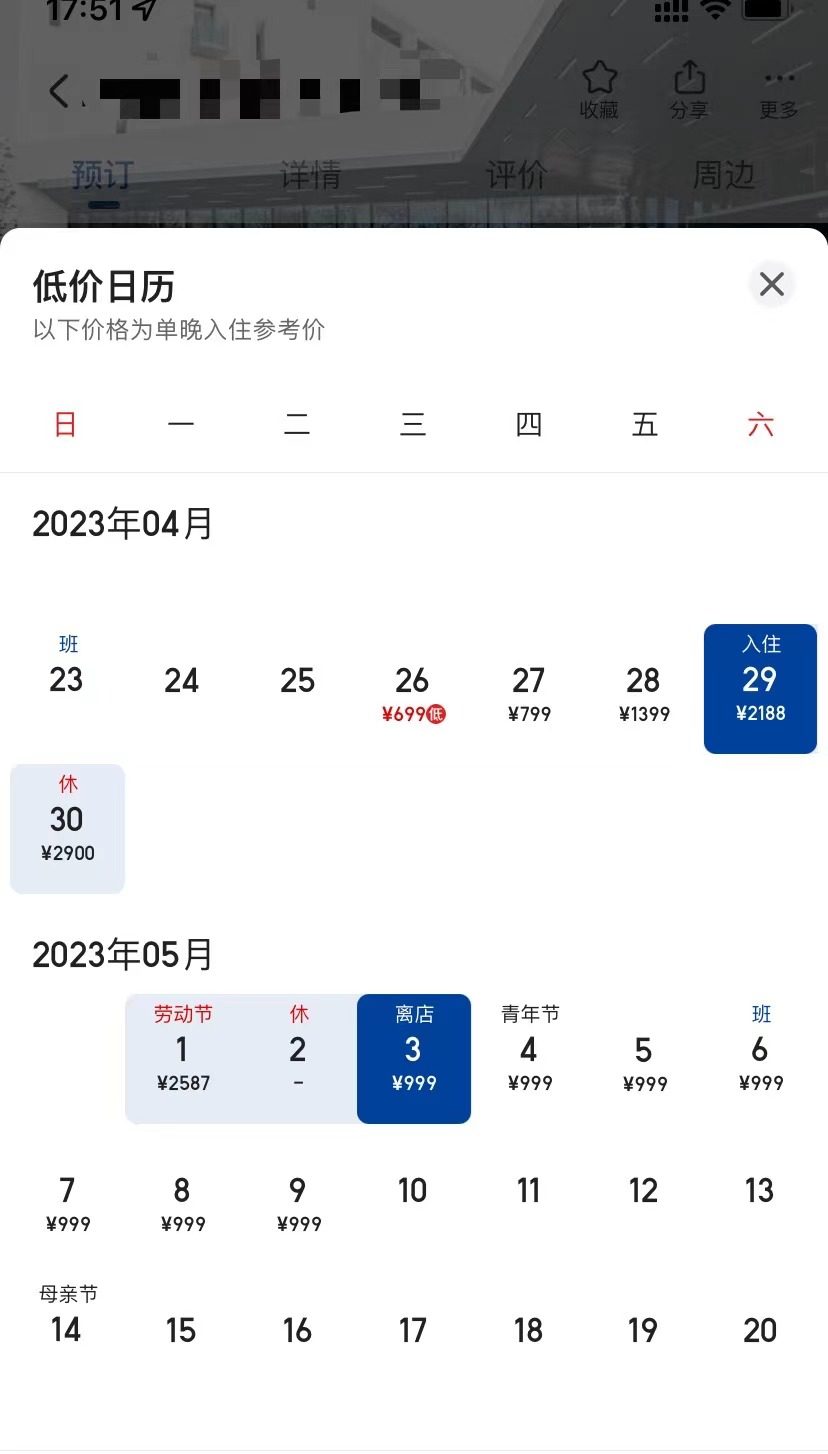The width and height of the screenshot is (828, 1454).
Task: Close the low-price calendar sheet
Action: pyautogui.click(x=771, y=285)
